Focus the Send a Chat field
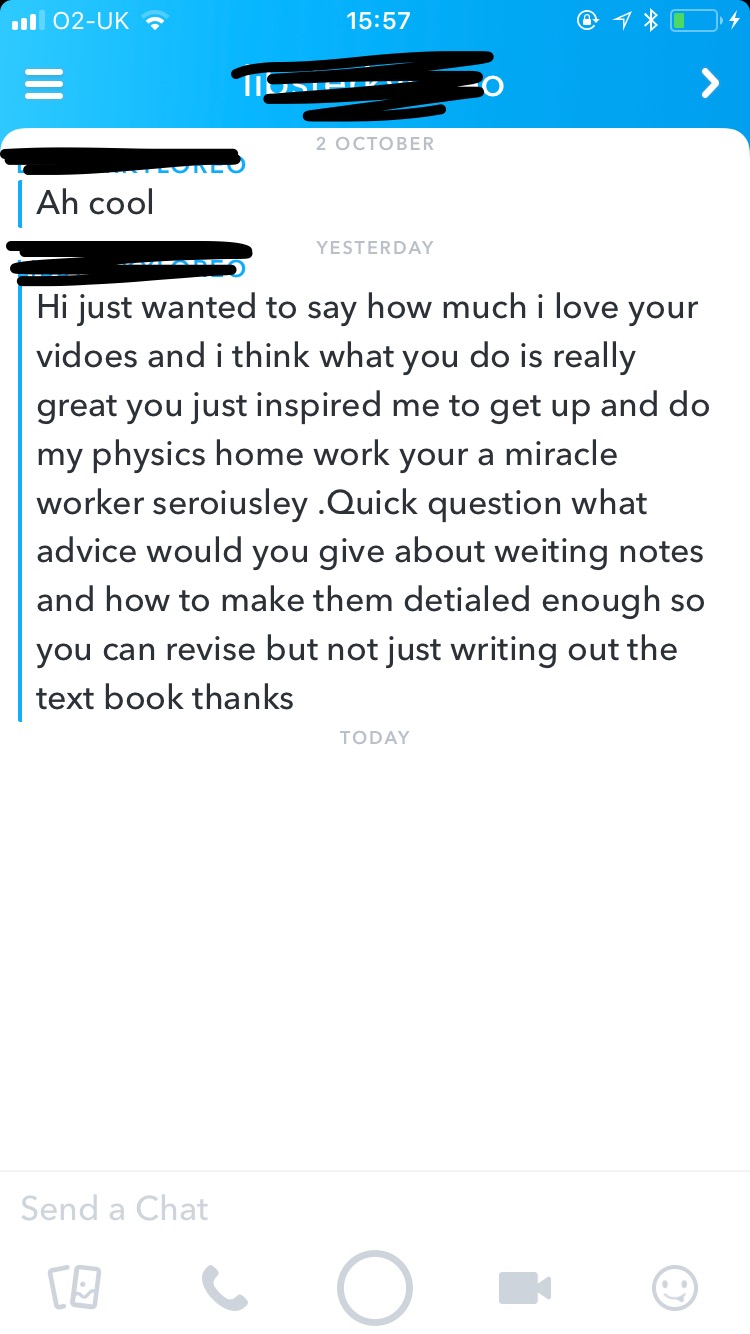This screenshot has width=750, height=1334. pyautogui.click(x=375, y=1208)
